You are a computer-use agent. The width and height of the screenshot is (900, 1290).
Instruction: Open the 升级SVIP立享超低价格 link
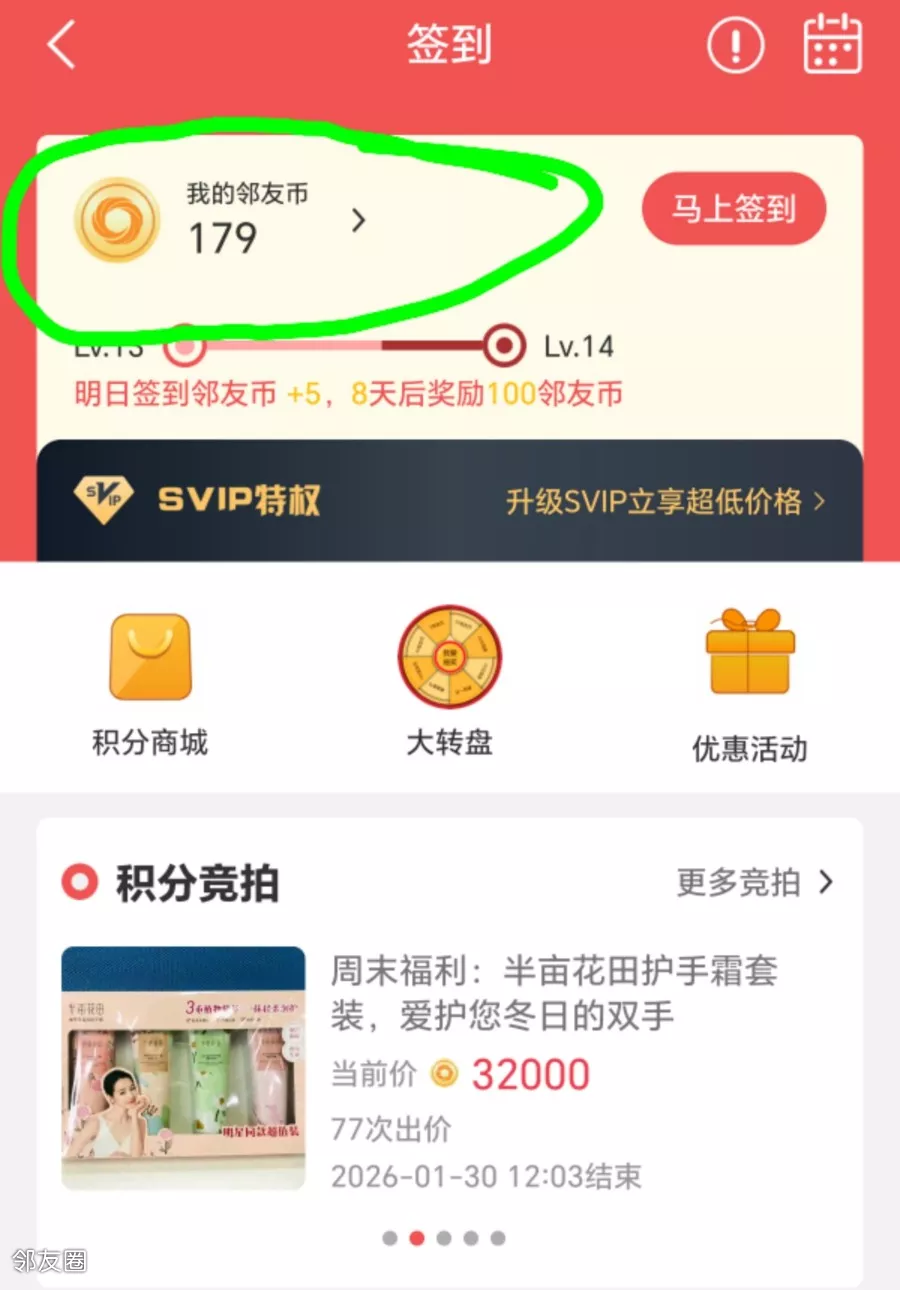coord(665,501)
